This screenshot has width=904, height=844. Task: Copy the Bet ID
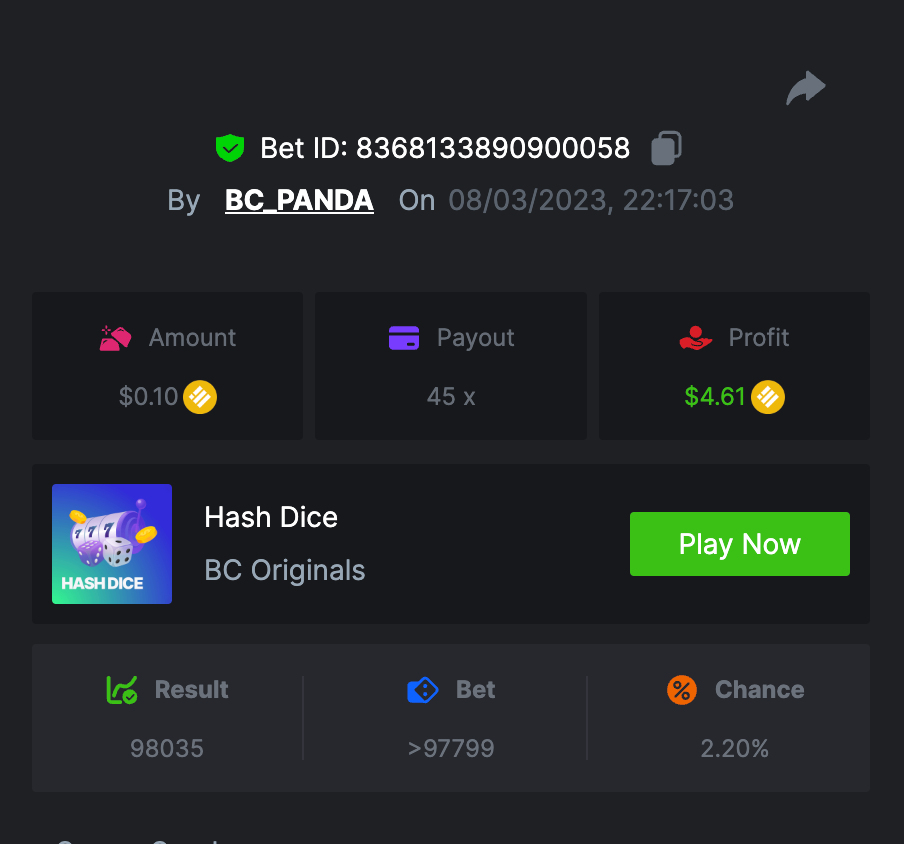(666, 148)
